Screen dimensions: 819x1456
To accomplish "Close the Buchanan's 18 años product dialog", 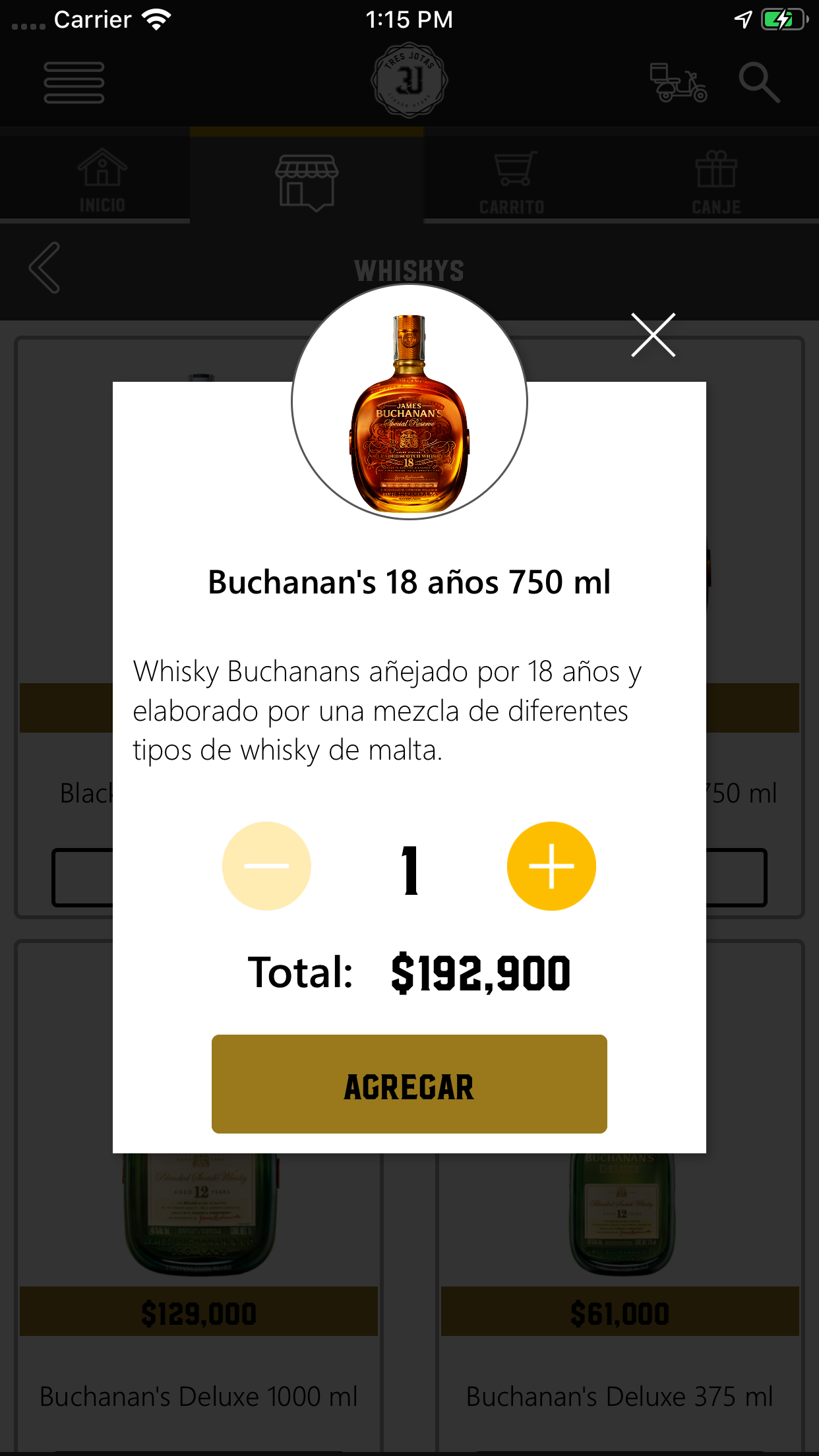I will click(653, 335).
